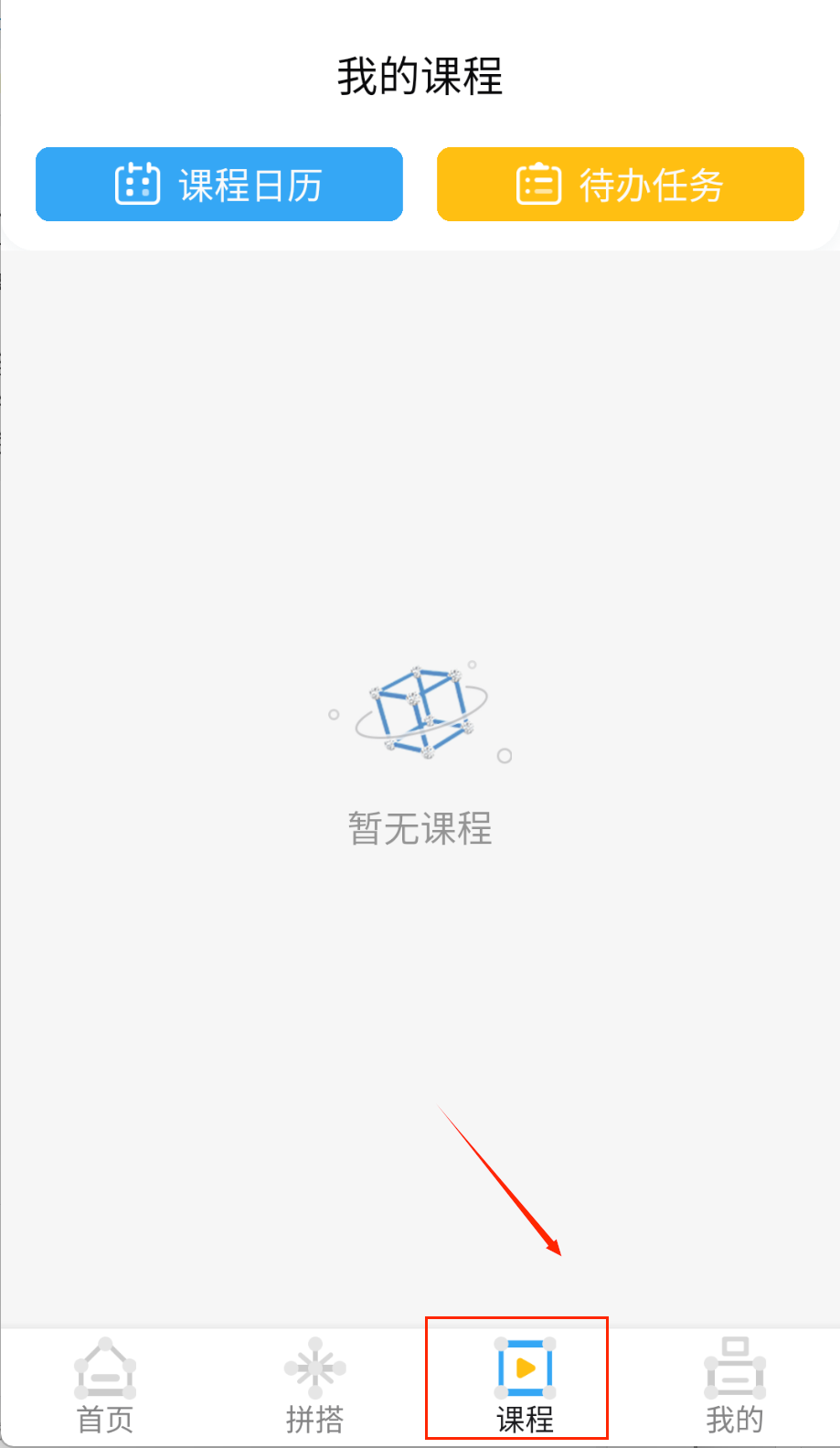Open the 课程日历 course calendar
840x1448 pixels.
point(219,185)
